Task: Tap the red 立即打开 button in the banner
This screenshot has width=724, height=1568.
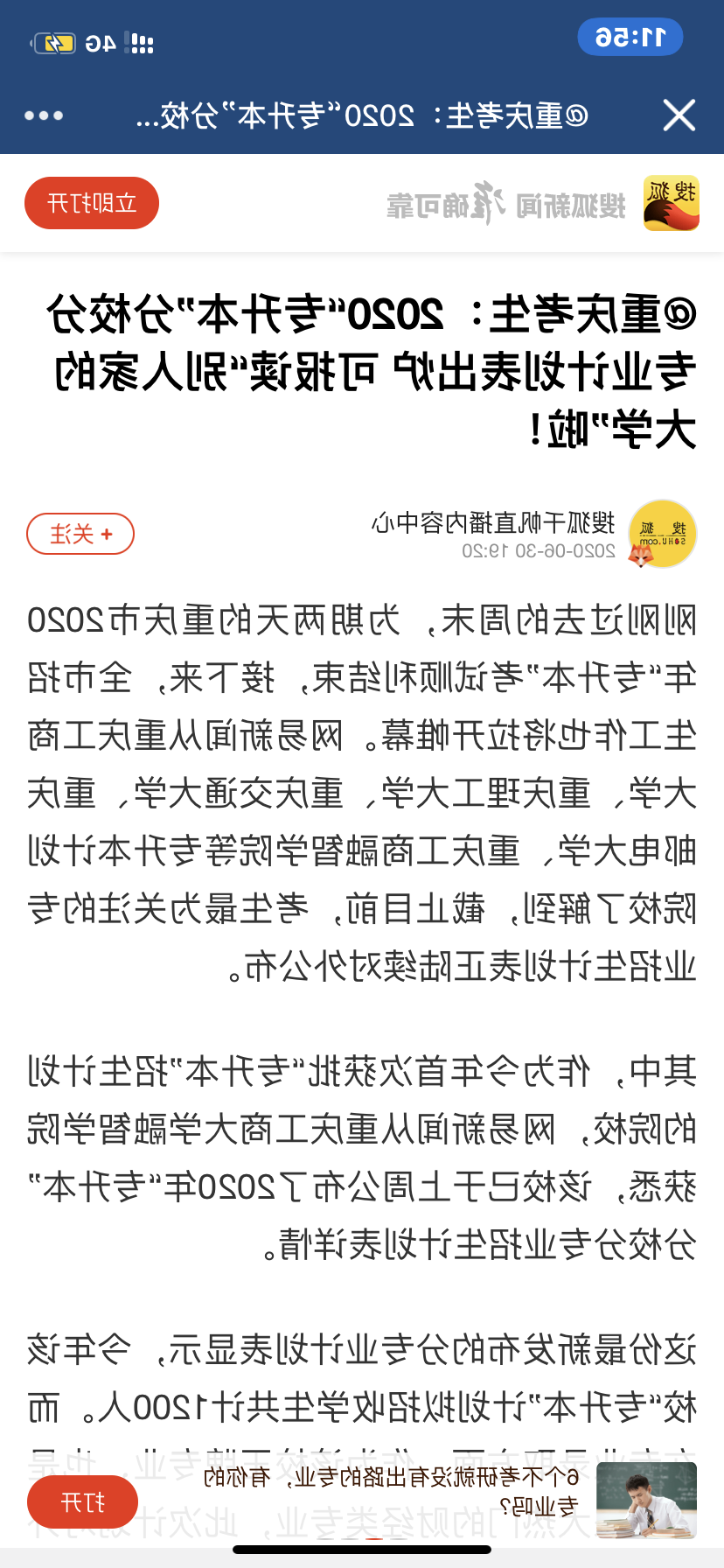Action: click(92, 203)
